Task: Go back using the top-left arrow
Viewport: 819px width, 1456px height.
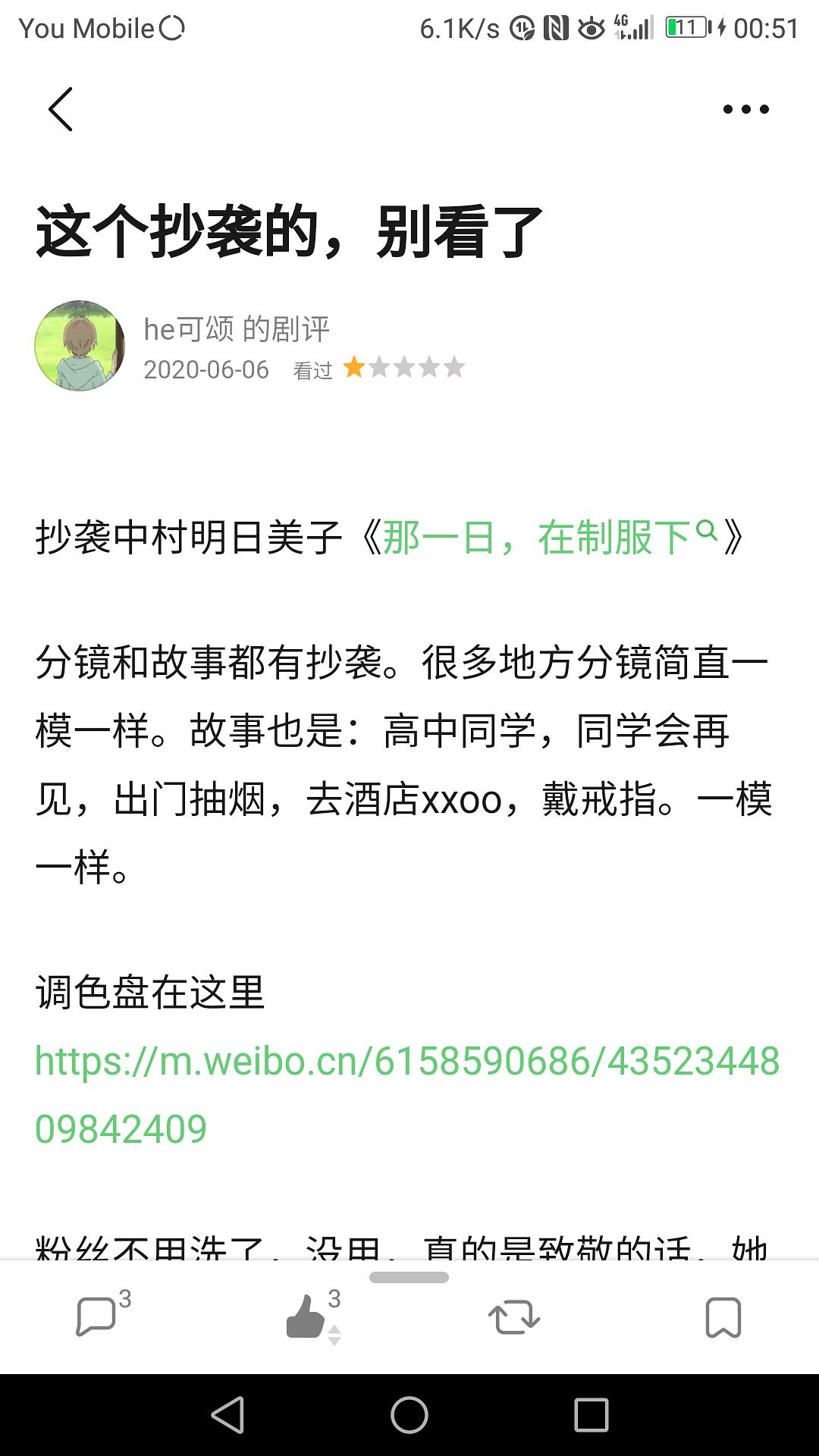Action: [x=61, y=109]
